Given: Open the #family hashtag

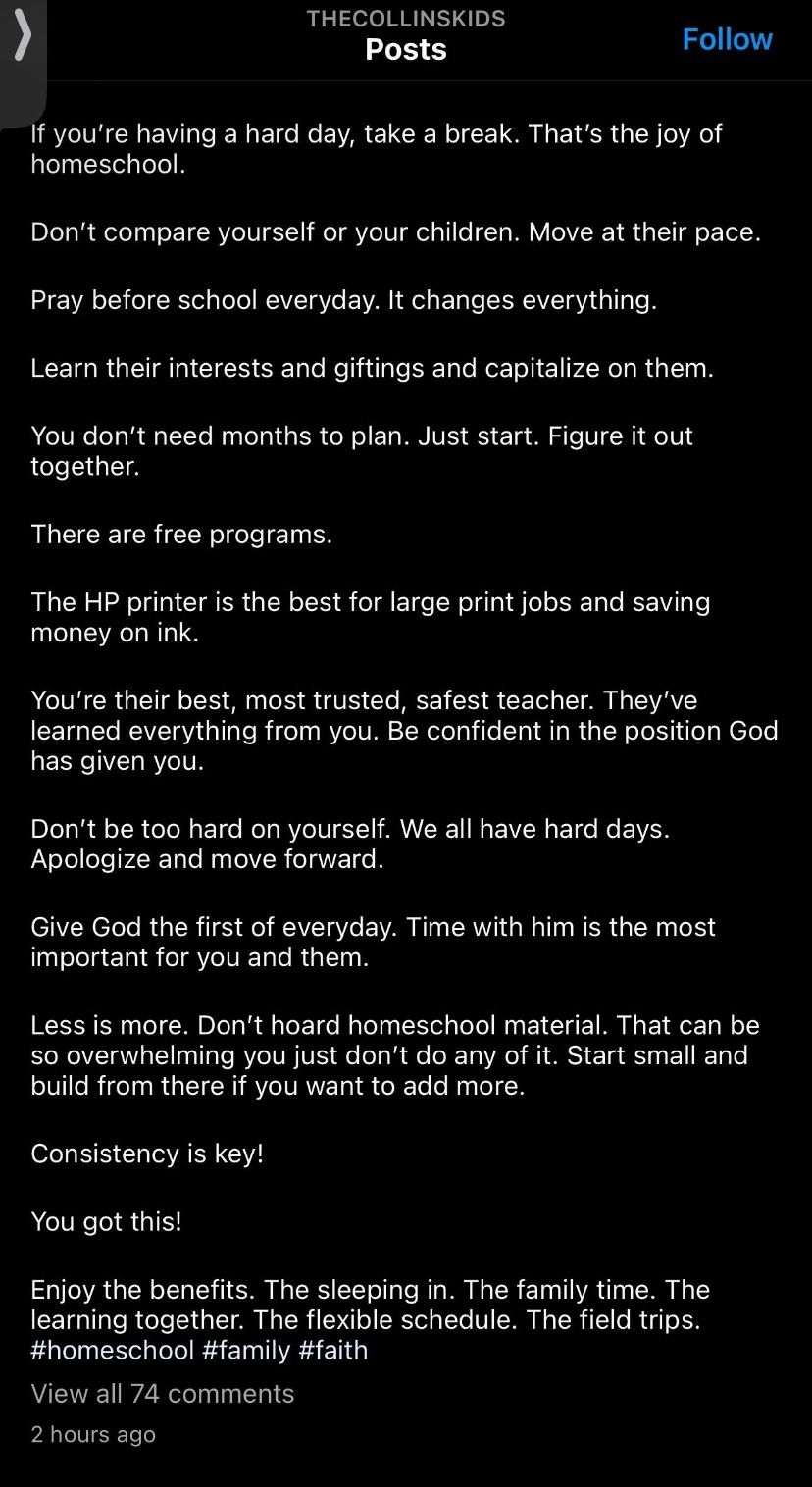Looking at the screenshot, I should coord(246,1350).
